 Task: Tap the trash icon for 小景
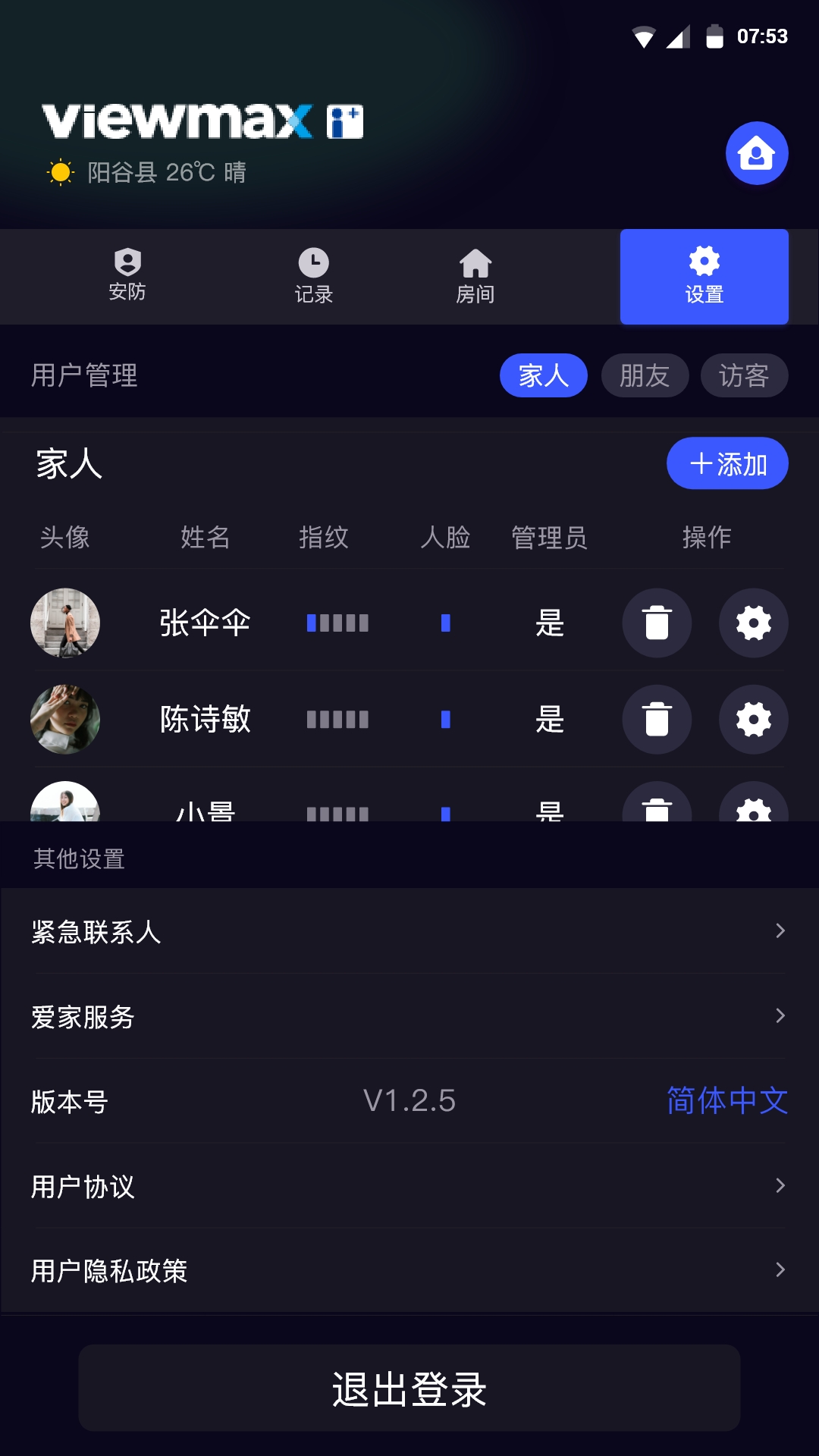point(657,811)
